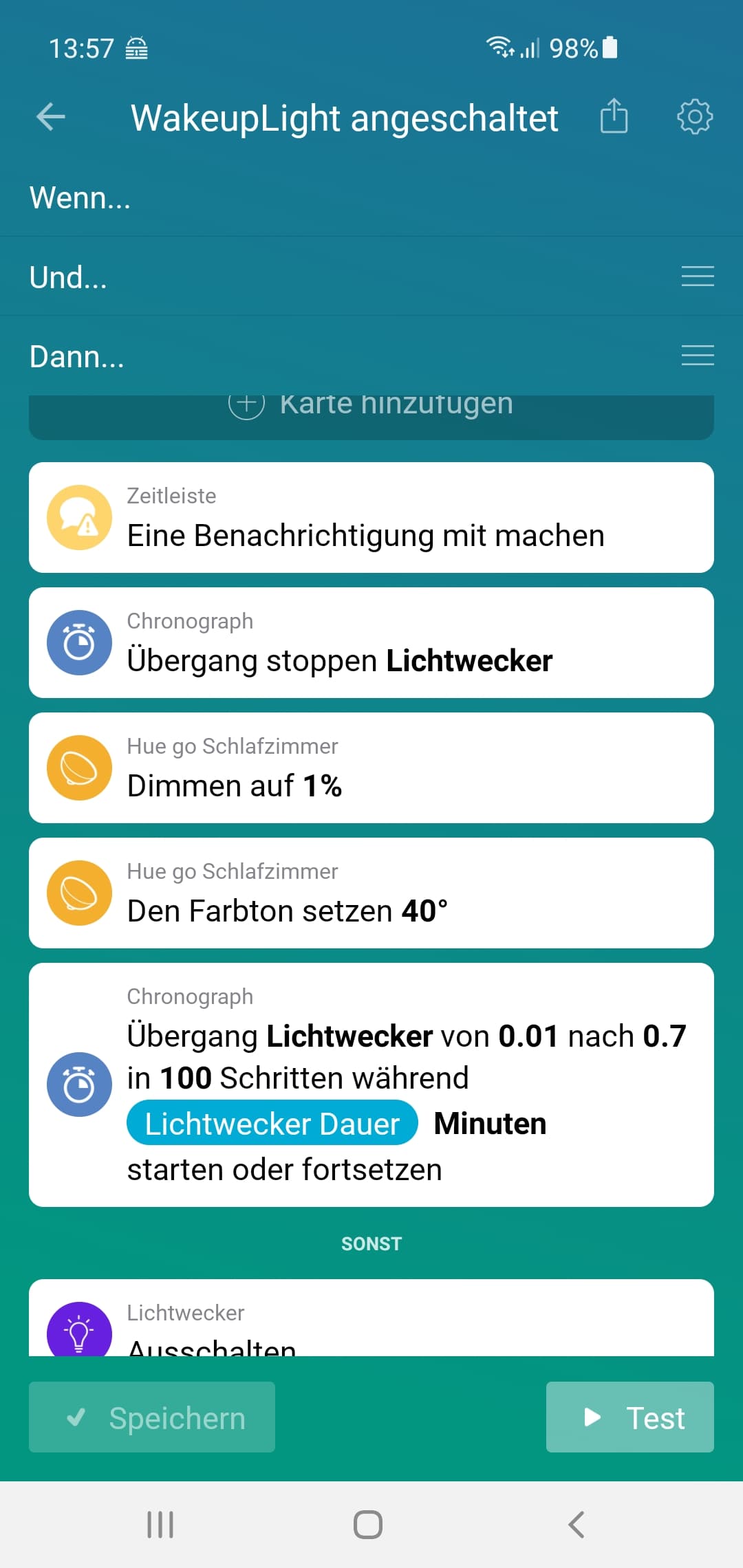The width and height of the screenshot is (743, 1568).
Task: Open the Dann... section menu icon
Action: point(697,356)
